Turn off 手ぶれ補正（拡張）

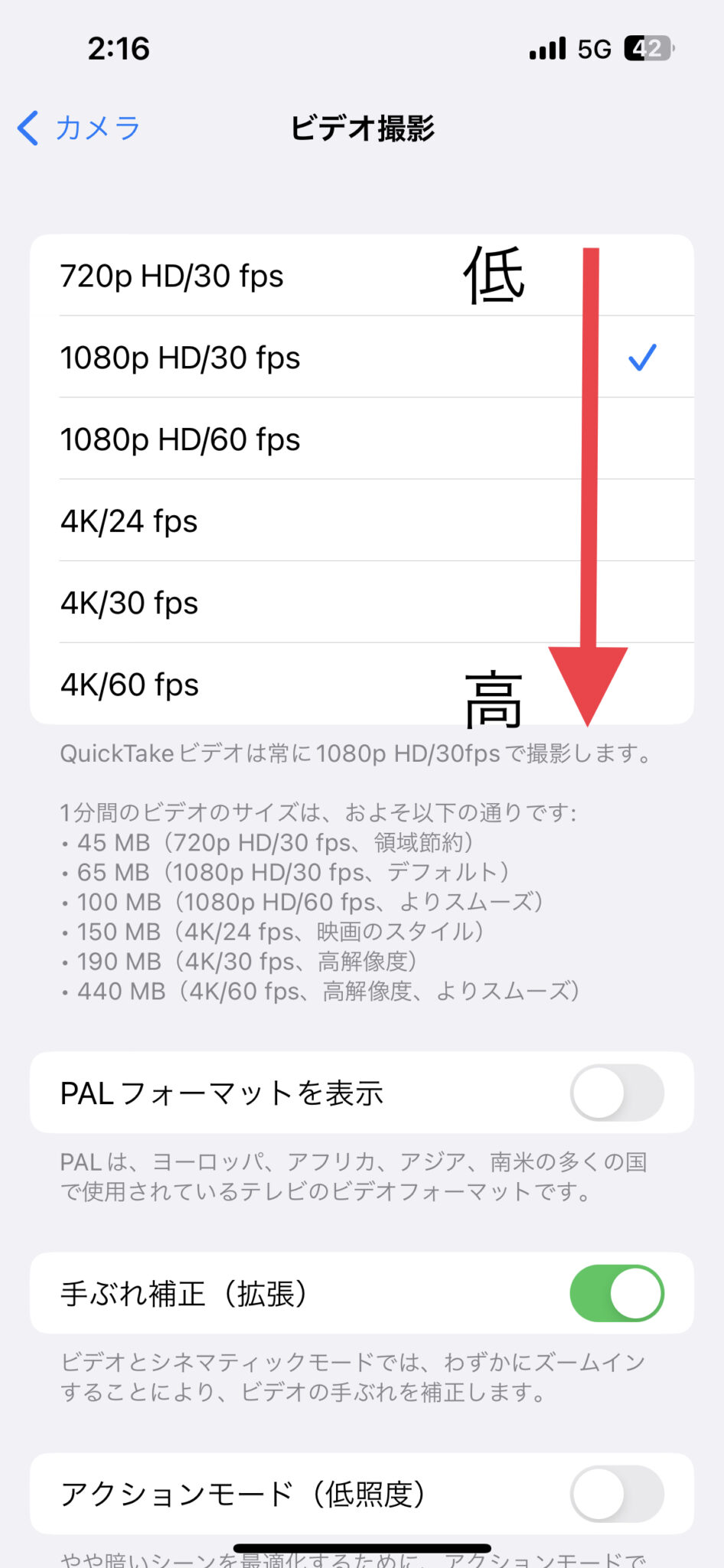coord(616,1293)
